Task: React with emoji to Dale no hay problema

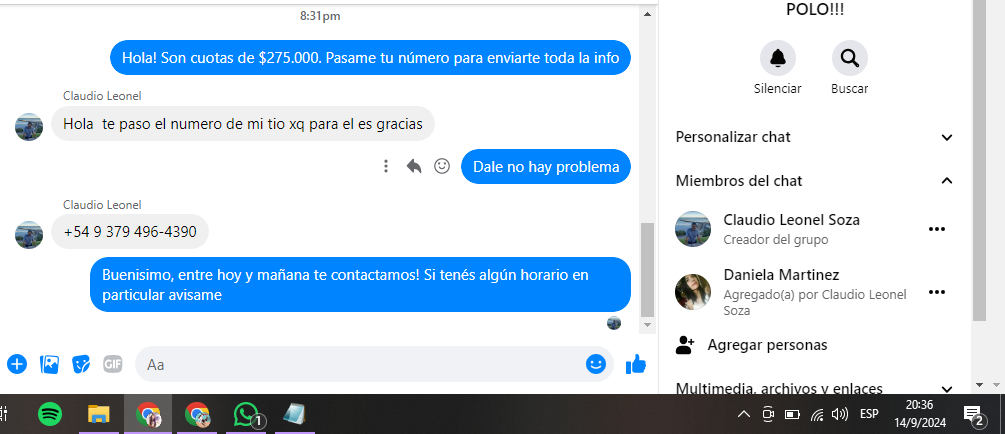Action: [x=441, y=167]
